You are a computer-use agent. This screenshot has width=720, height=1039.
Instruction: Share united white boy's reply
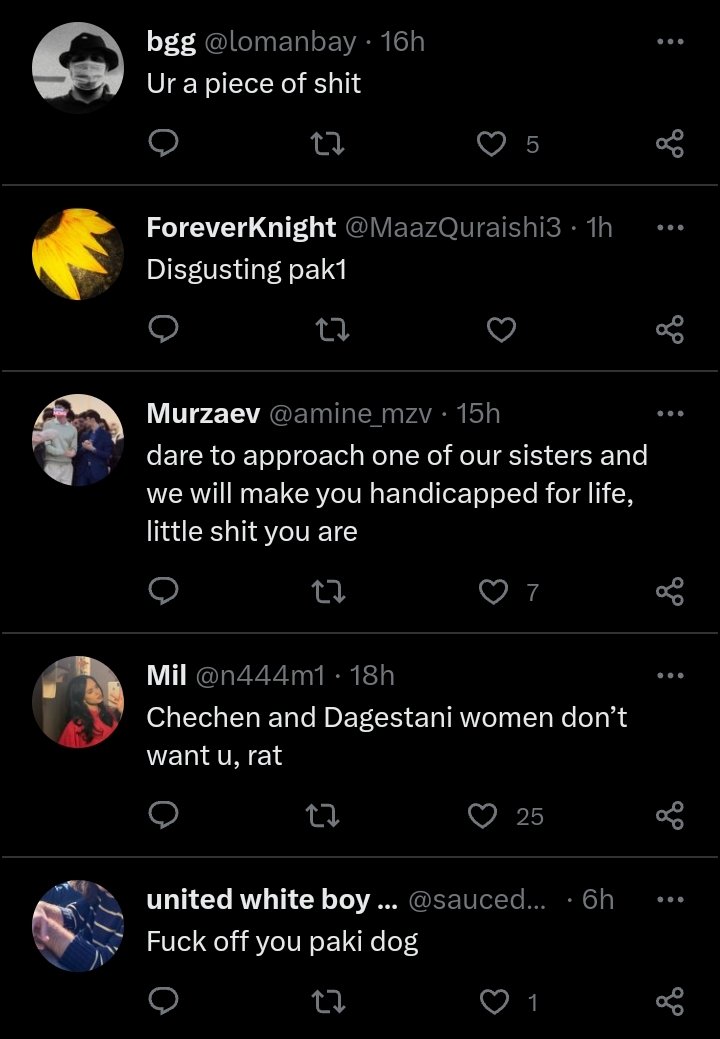(x=670, y=1001)
